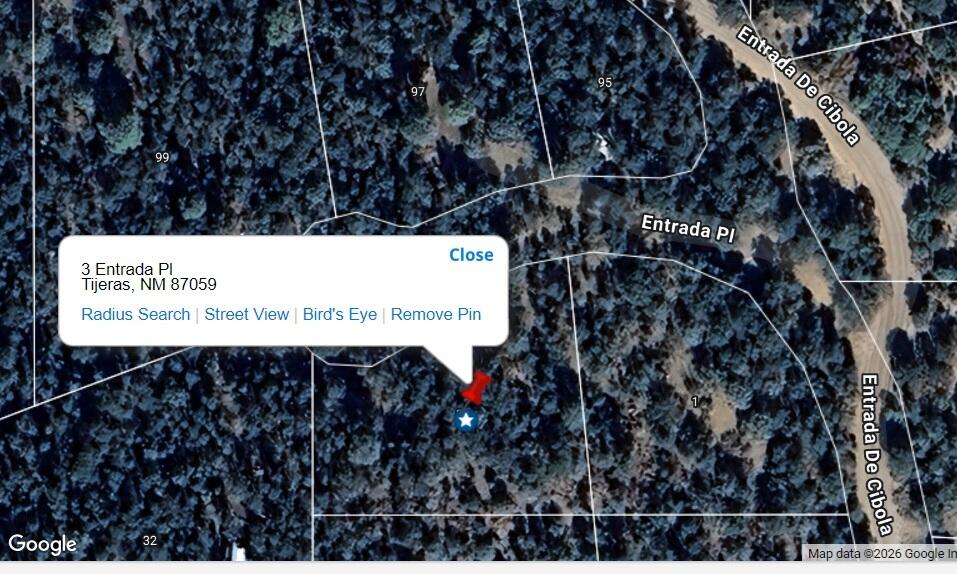This screenshot has width=957, height=574.
Task: Open Radius Search for 3 Entrada Pl
Action: 135,314
